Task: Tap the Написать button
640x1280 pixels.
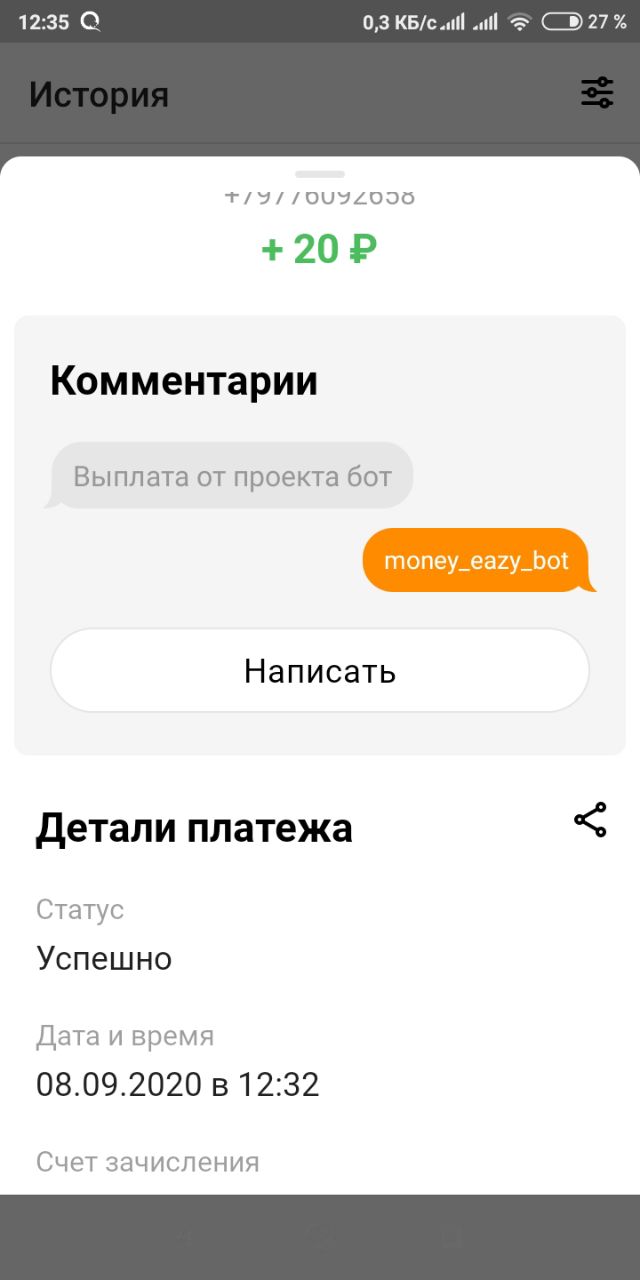Action: click(x=320, y=671)
